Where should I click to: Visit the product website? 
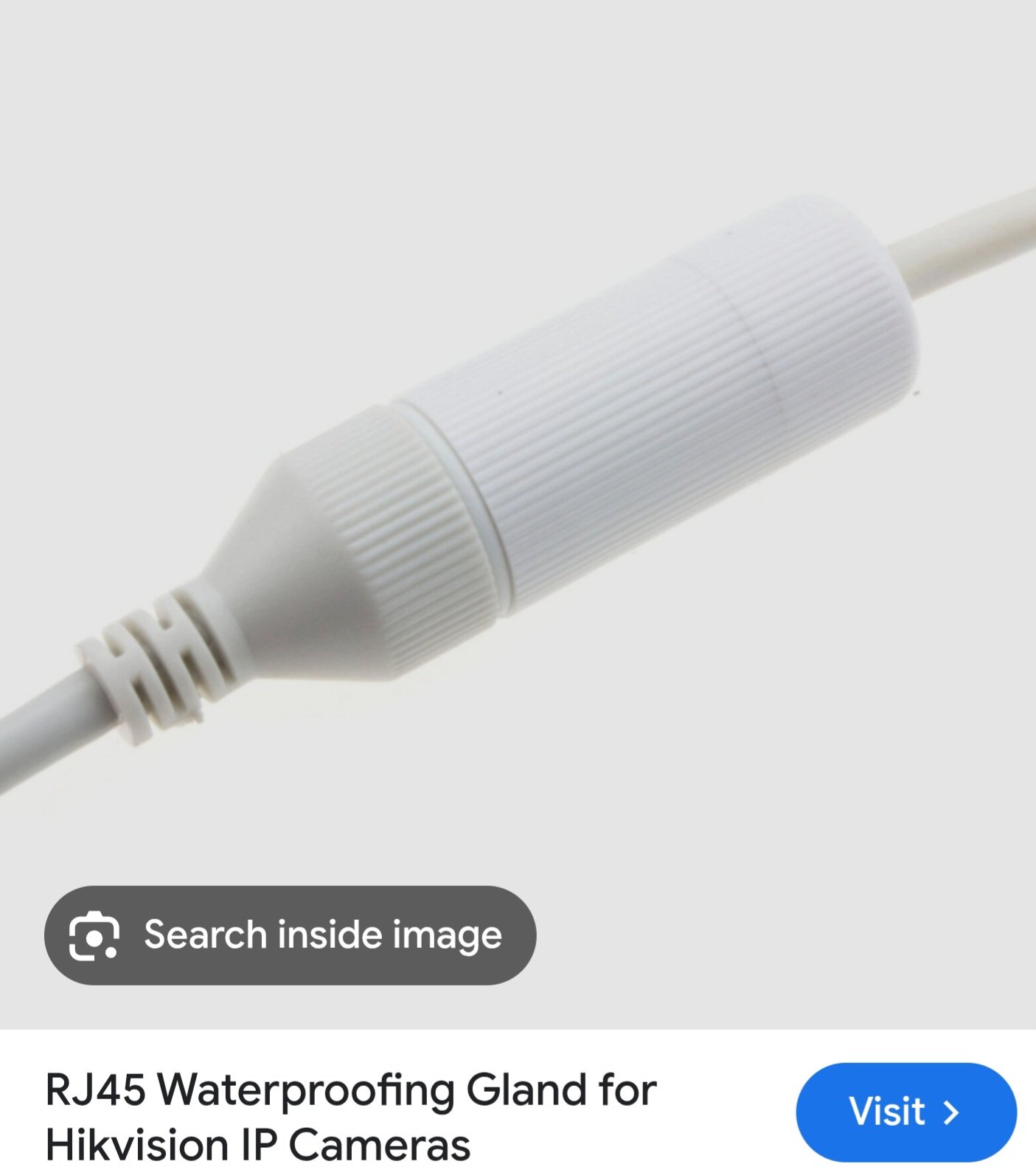coord(905,1111)
